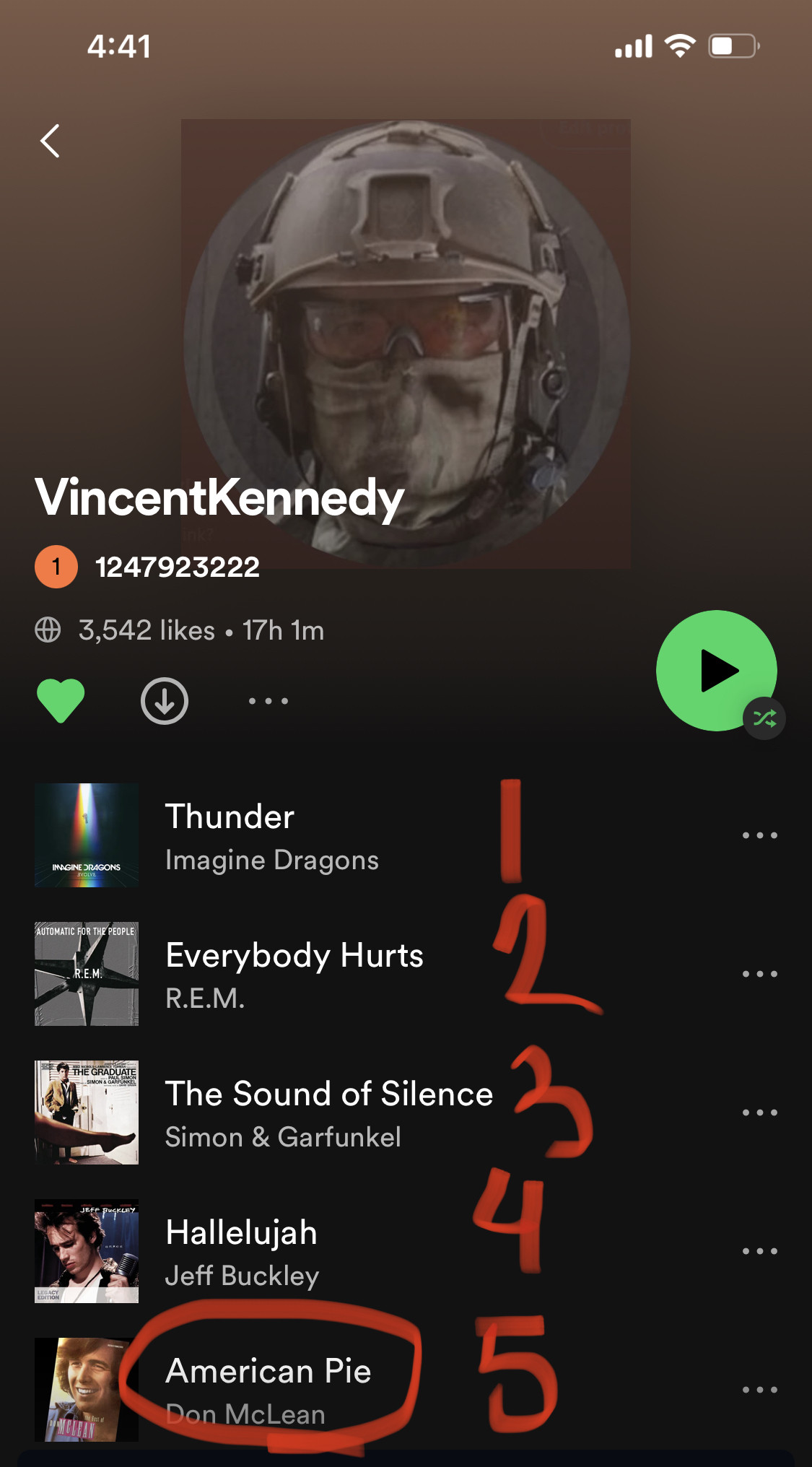Open more options for Thunder
This screenshot has width=812, height=1467.
[x=760, y=835]
